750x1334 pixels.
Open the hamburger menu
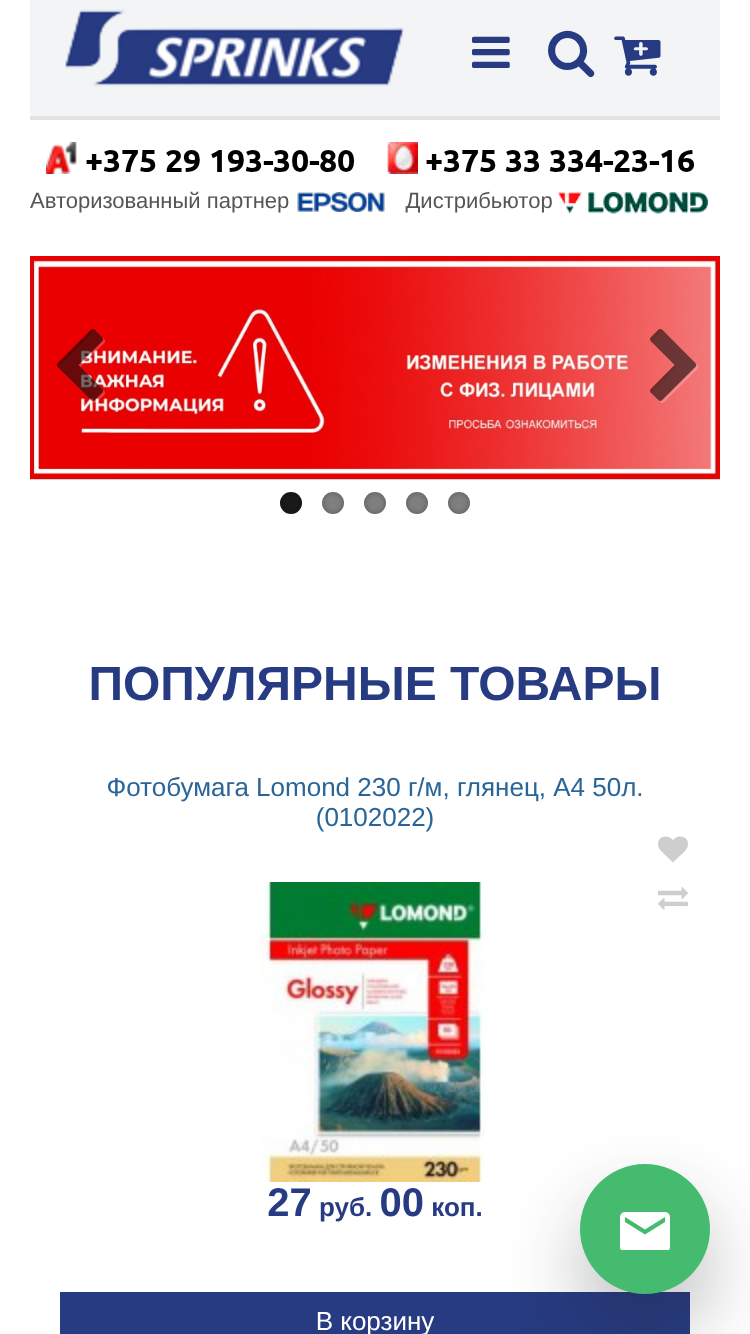[490, 53]
